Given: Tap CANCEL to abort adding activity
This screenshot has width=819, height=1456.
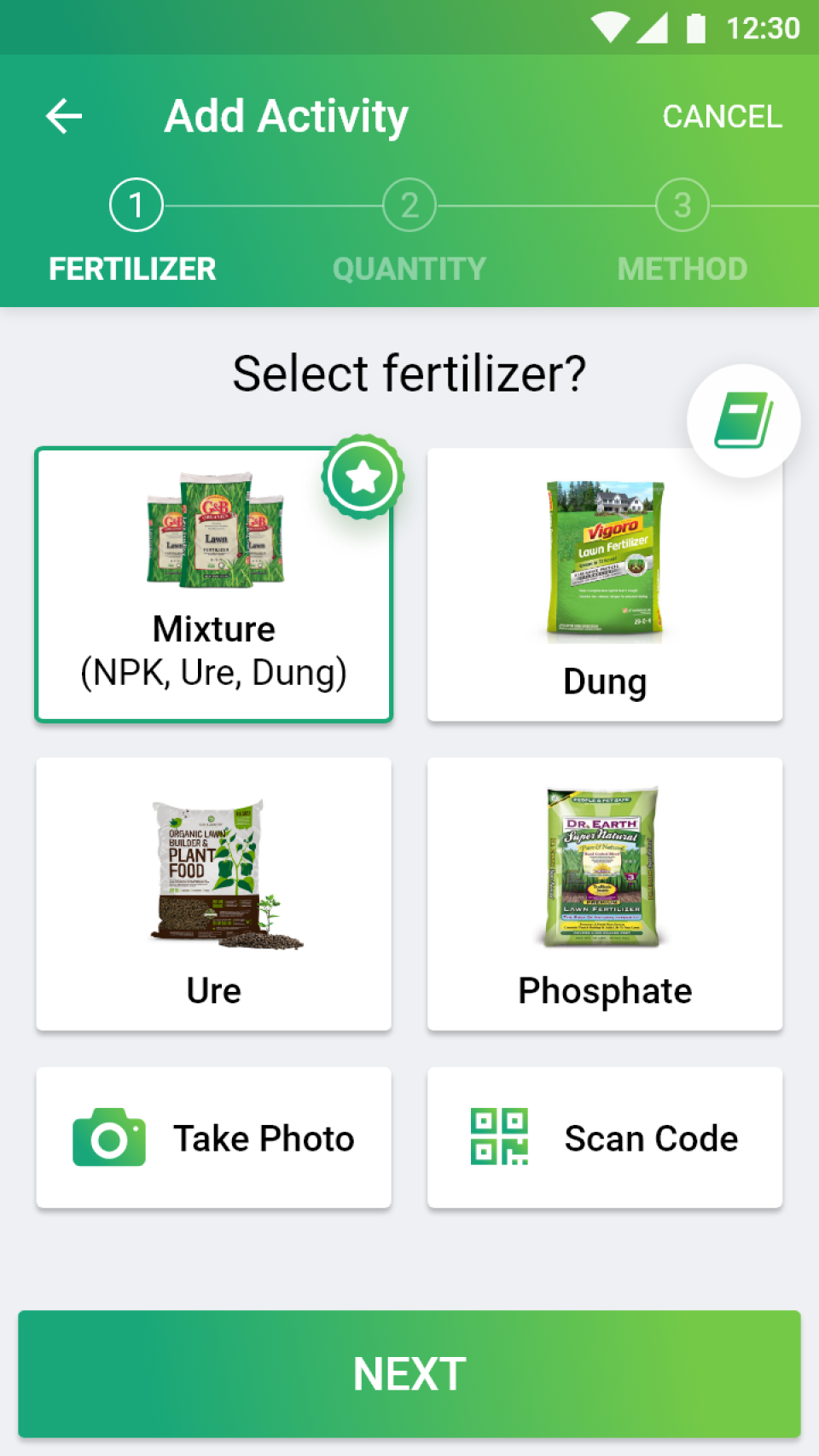Looking at the screenshot, I should [722, 115].
